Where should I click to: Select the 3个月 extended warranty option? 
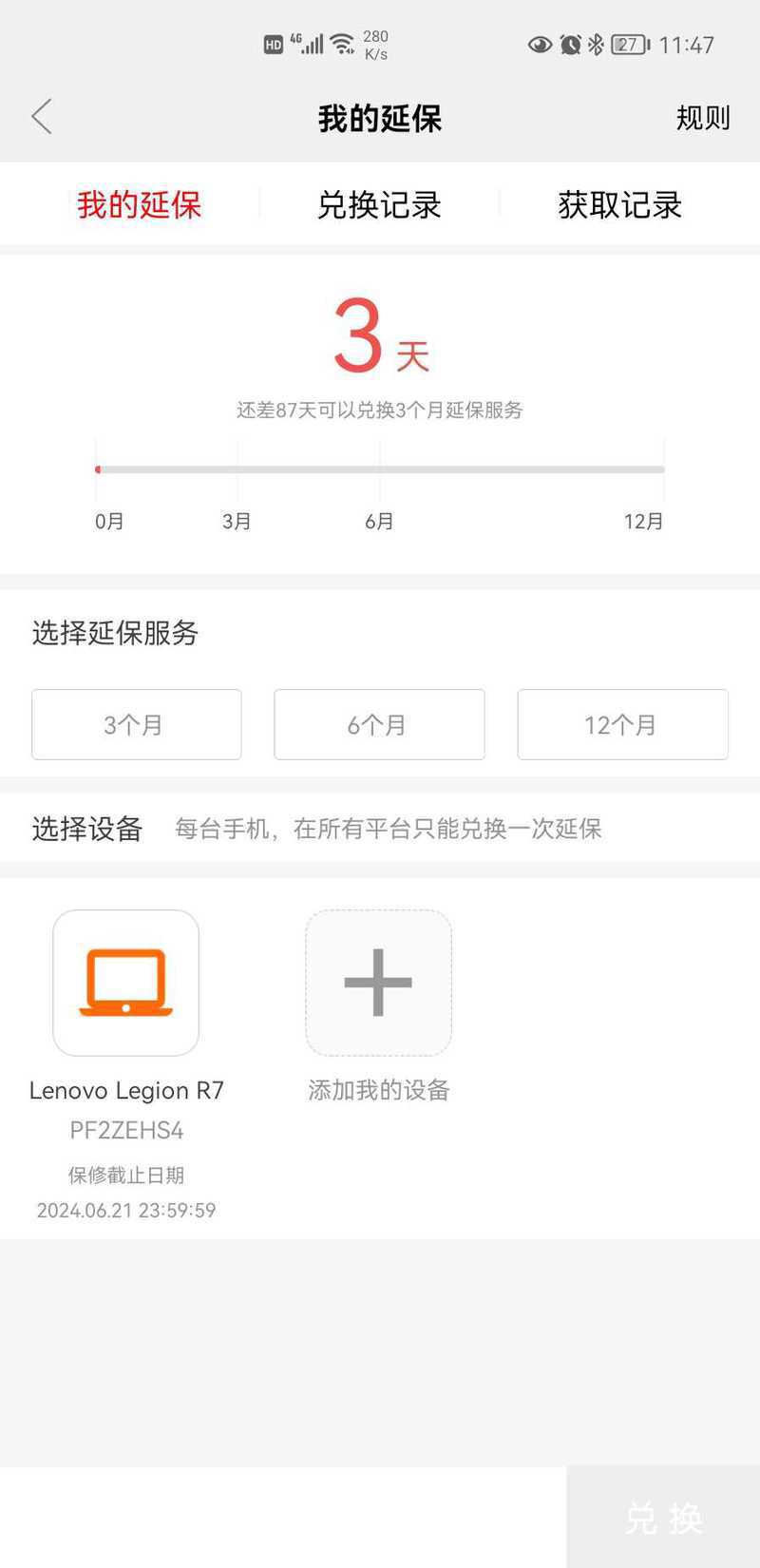(136, 725)
